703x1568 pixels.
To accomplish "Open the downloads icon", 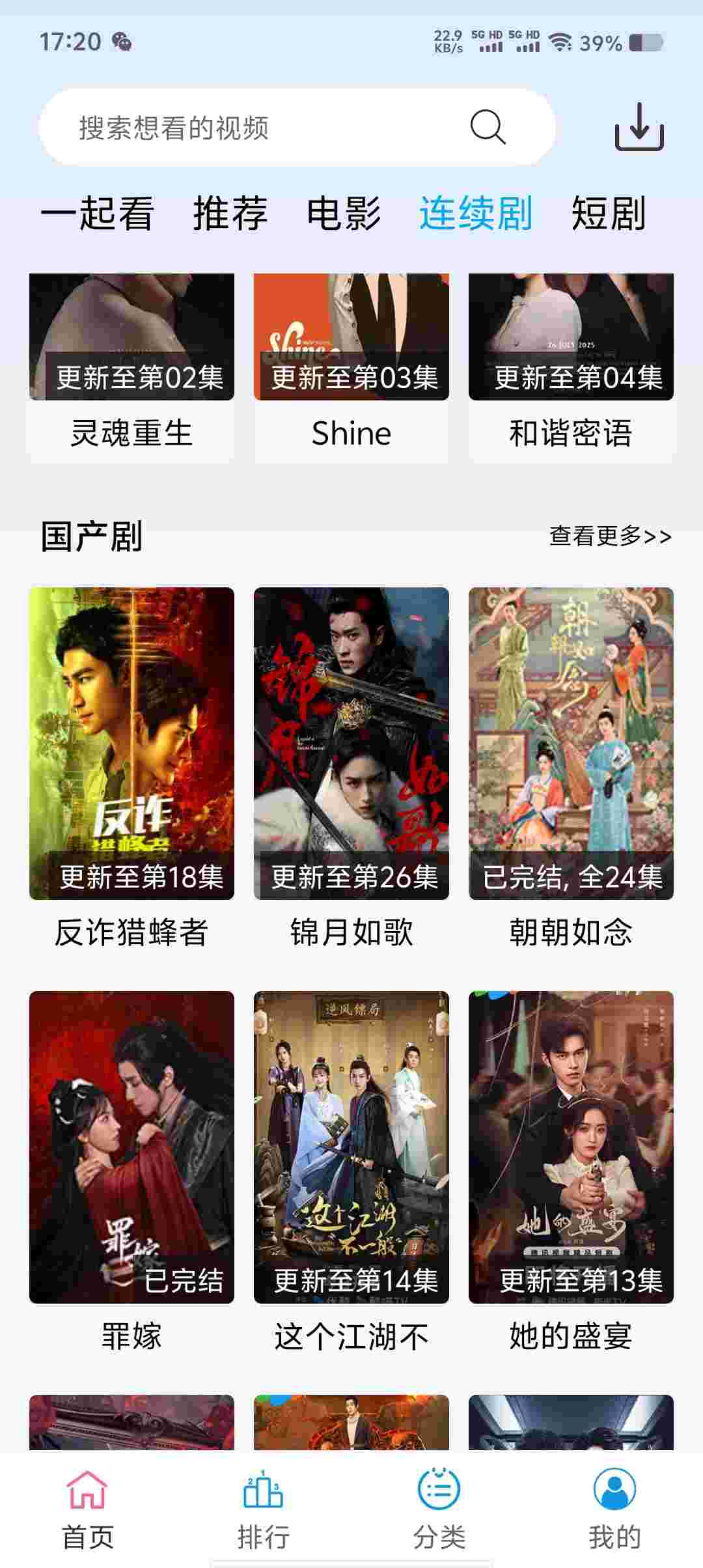I will [639, 127].
